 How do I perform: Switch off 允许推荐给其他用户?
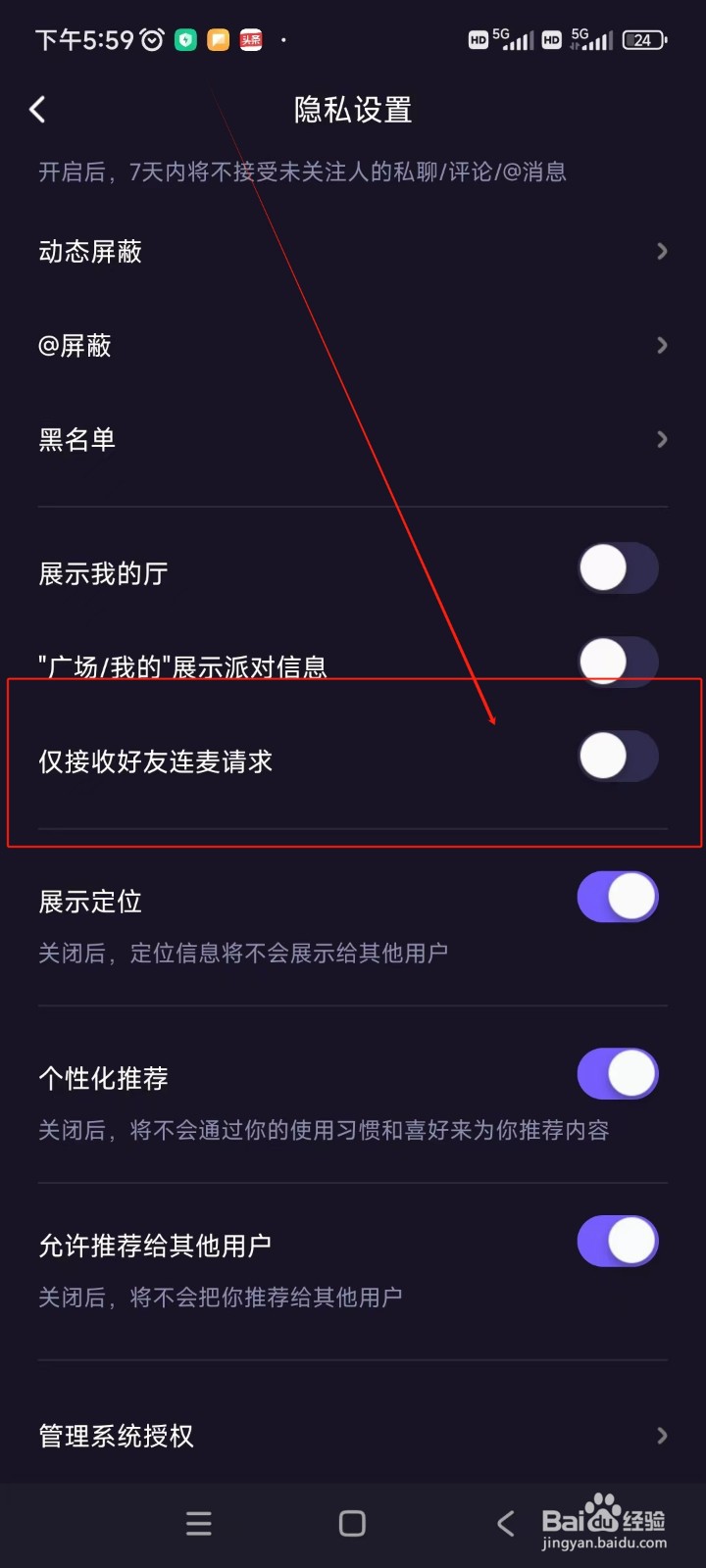click(617, 1241)
